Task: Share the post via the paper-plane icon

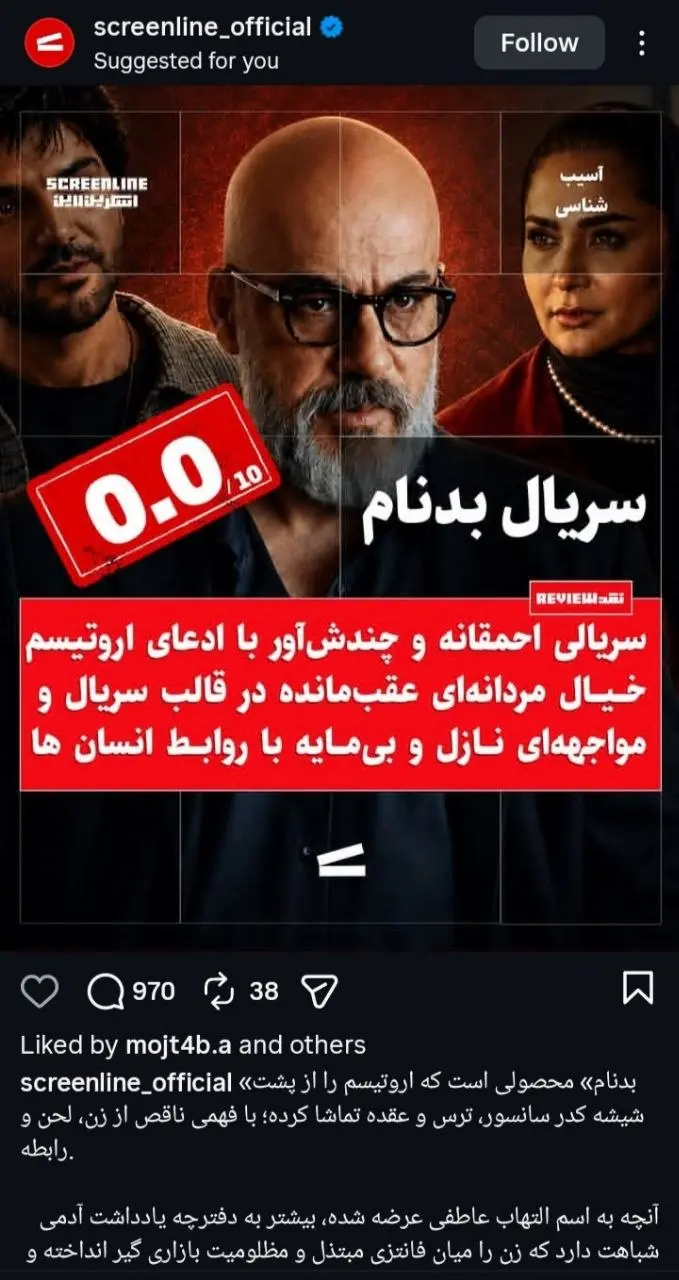Action: pyautogui.click(x=319, y=991)
